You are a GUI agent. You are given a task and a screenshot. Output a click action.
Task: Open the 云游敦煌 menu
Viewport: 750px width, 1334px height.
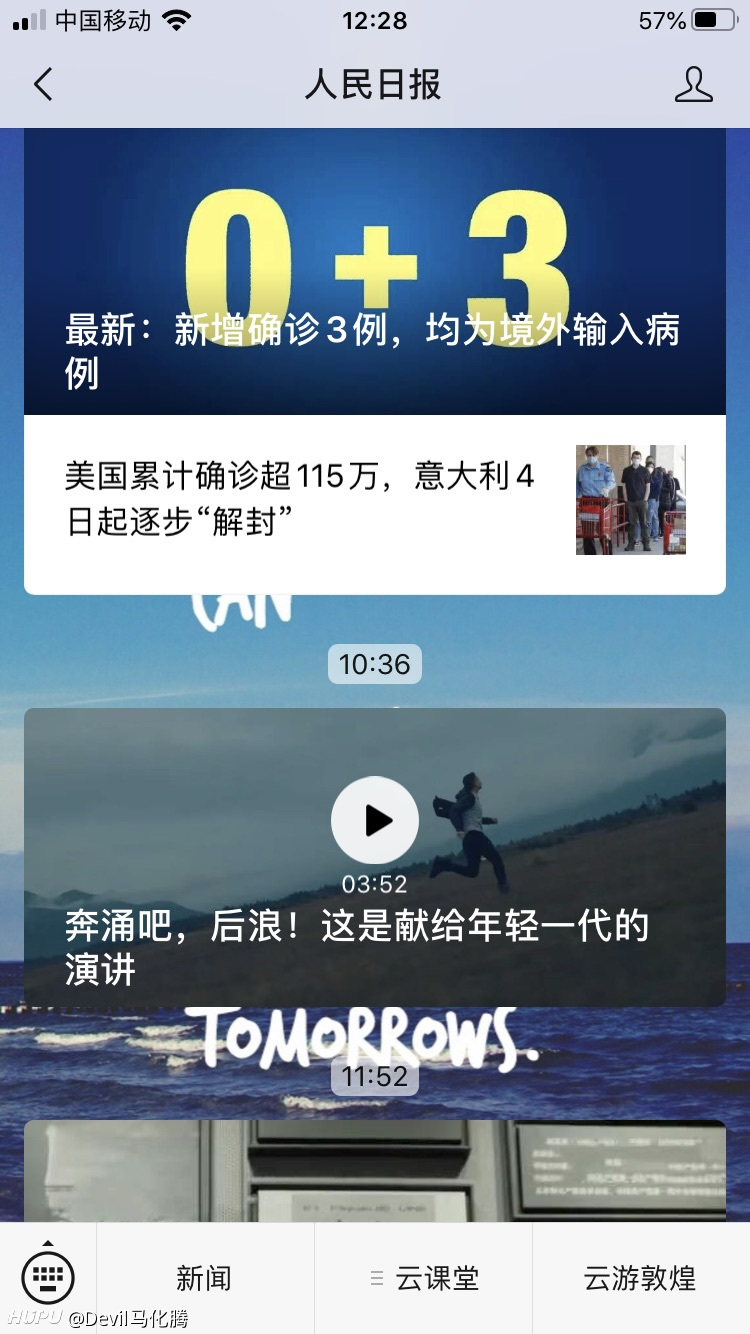click(x=640, y=1278)
